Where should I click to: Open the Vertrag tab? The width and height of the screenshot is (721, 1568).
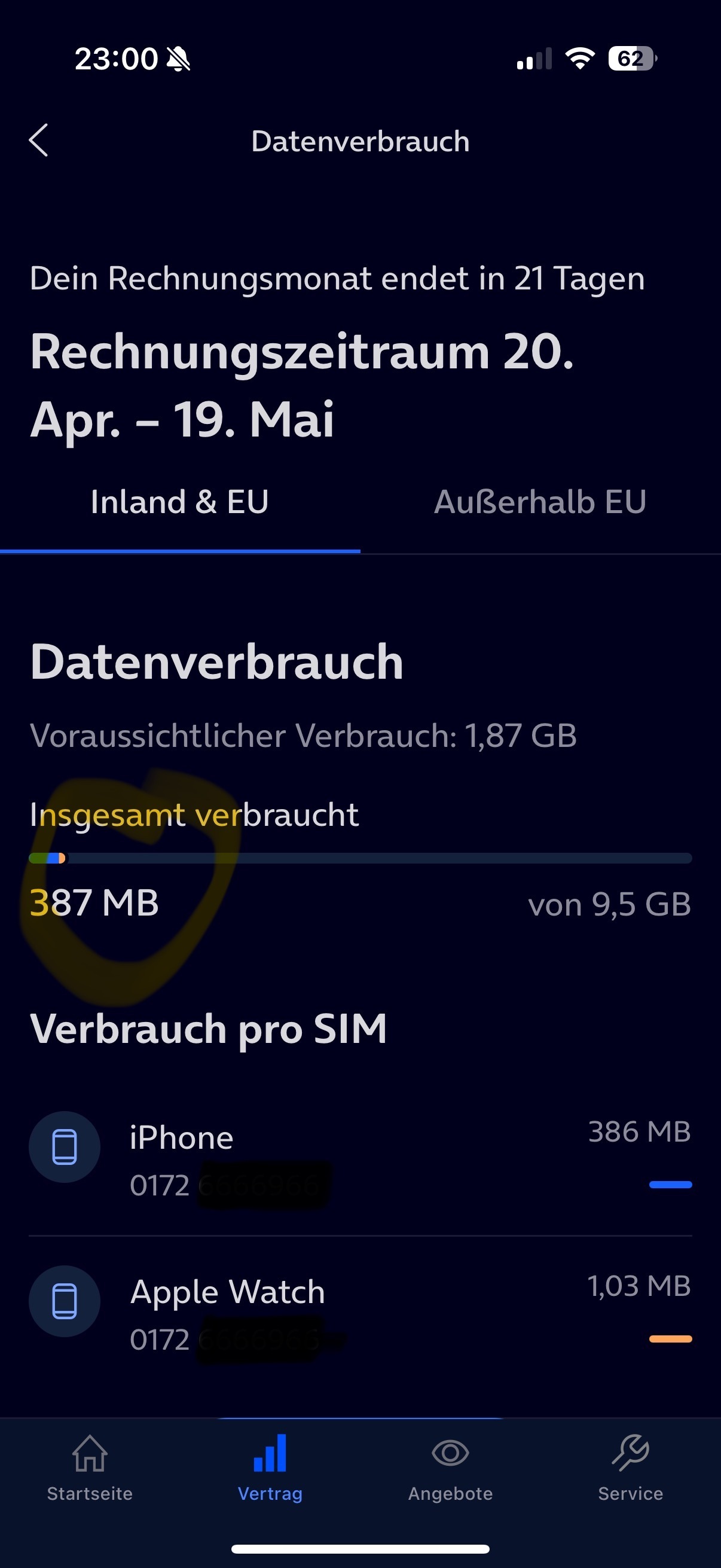click(x=270, y=1468)
